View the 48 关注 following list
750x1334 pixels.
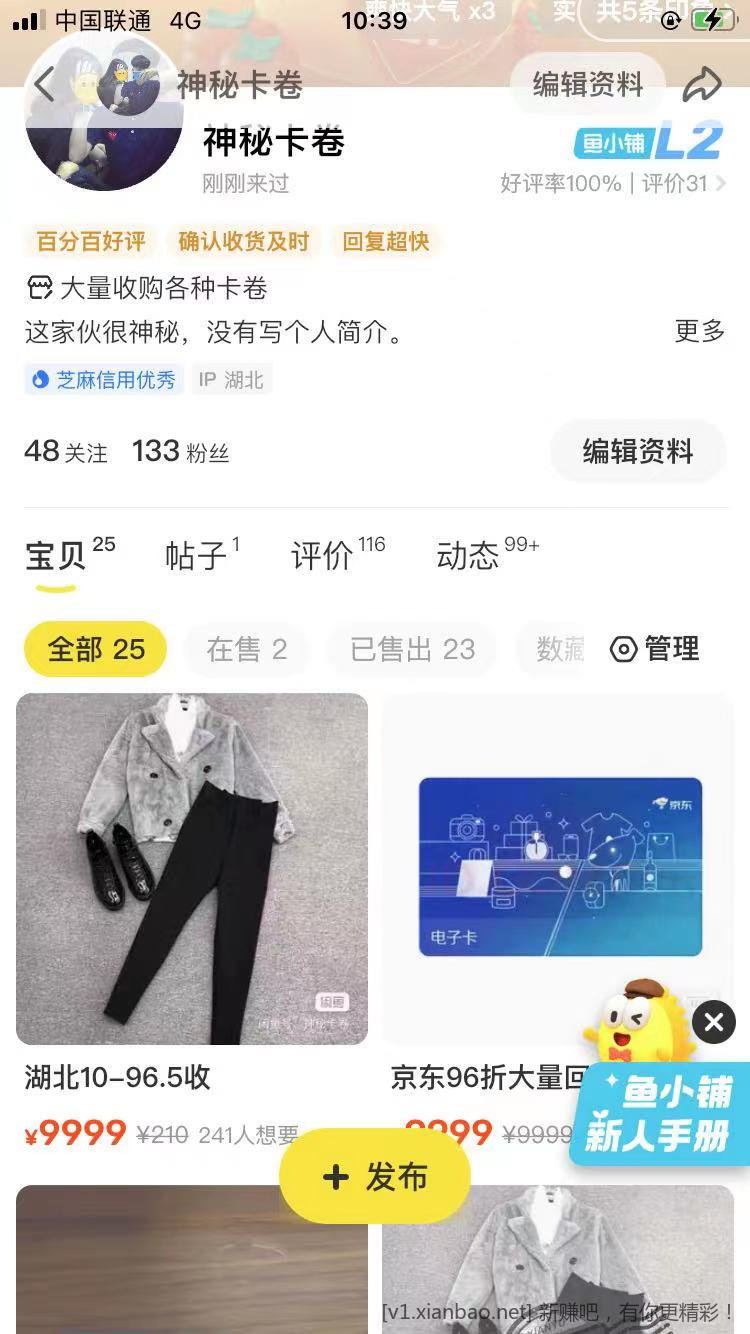(66, 451)
